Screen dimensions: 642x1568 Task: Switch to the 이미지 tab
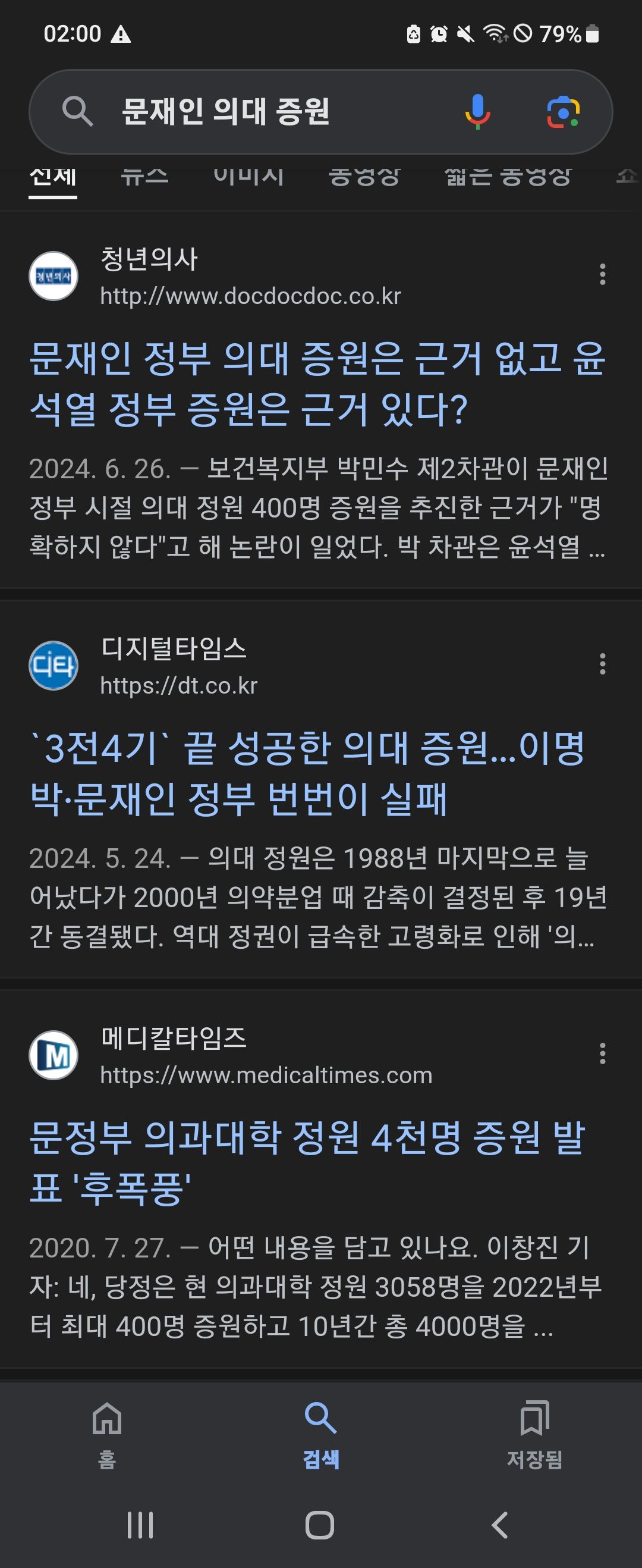point(248,178)
